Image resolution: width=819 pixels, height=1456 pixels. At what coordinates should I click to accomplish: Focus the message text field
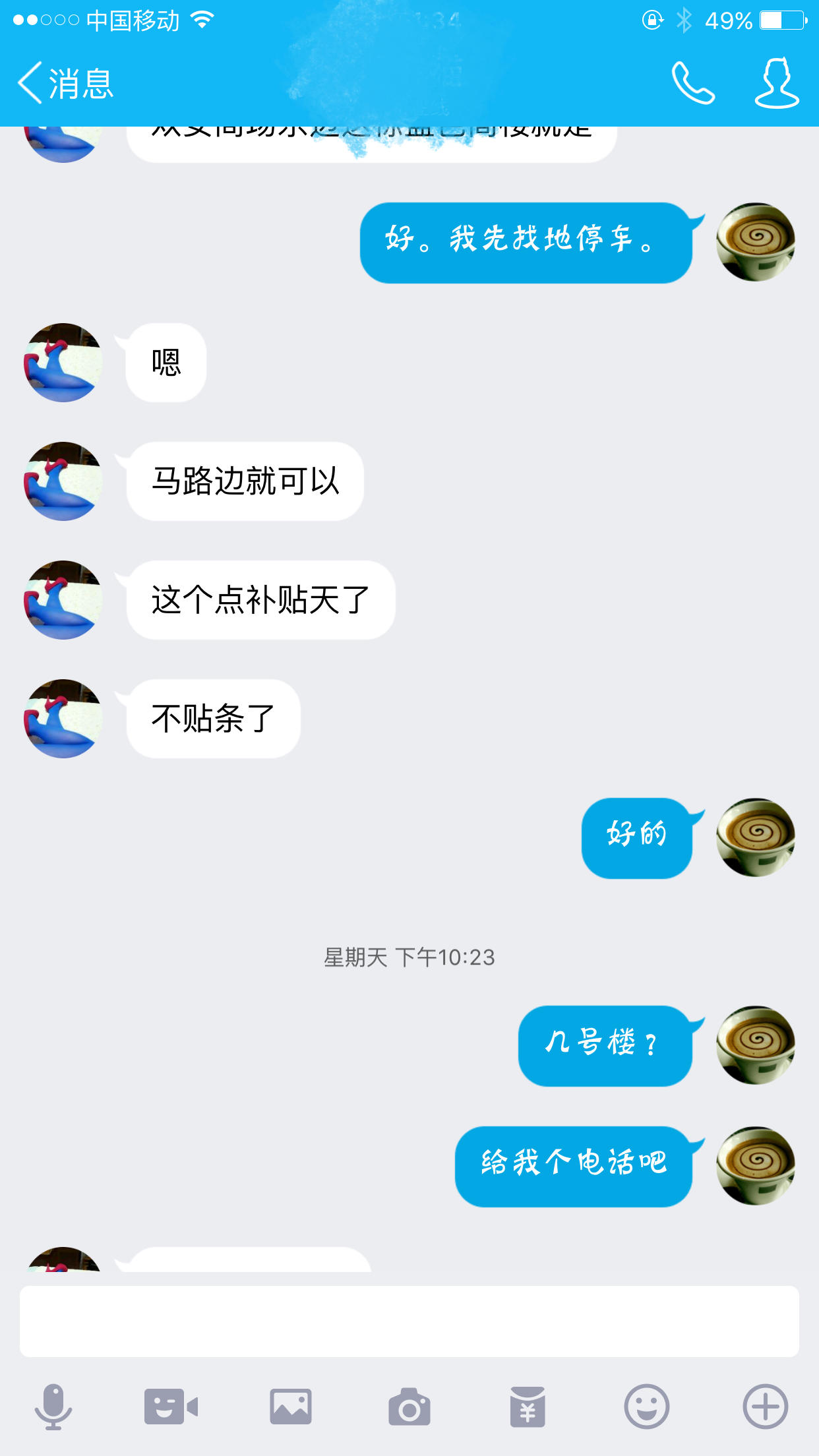(x=409, y=1321)
